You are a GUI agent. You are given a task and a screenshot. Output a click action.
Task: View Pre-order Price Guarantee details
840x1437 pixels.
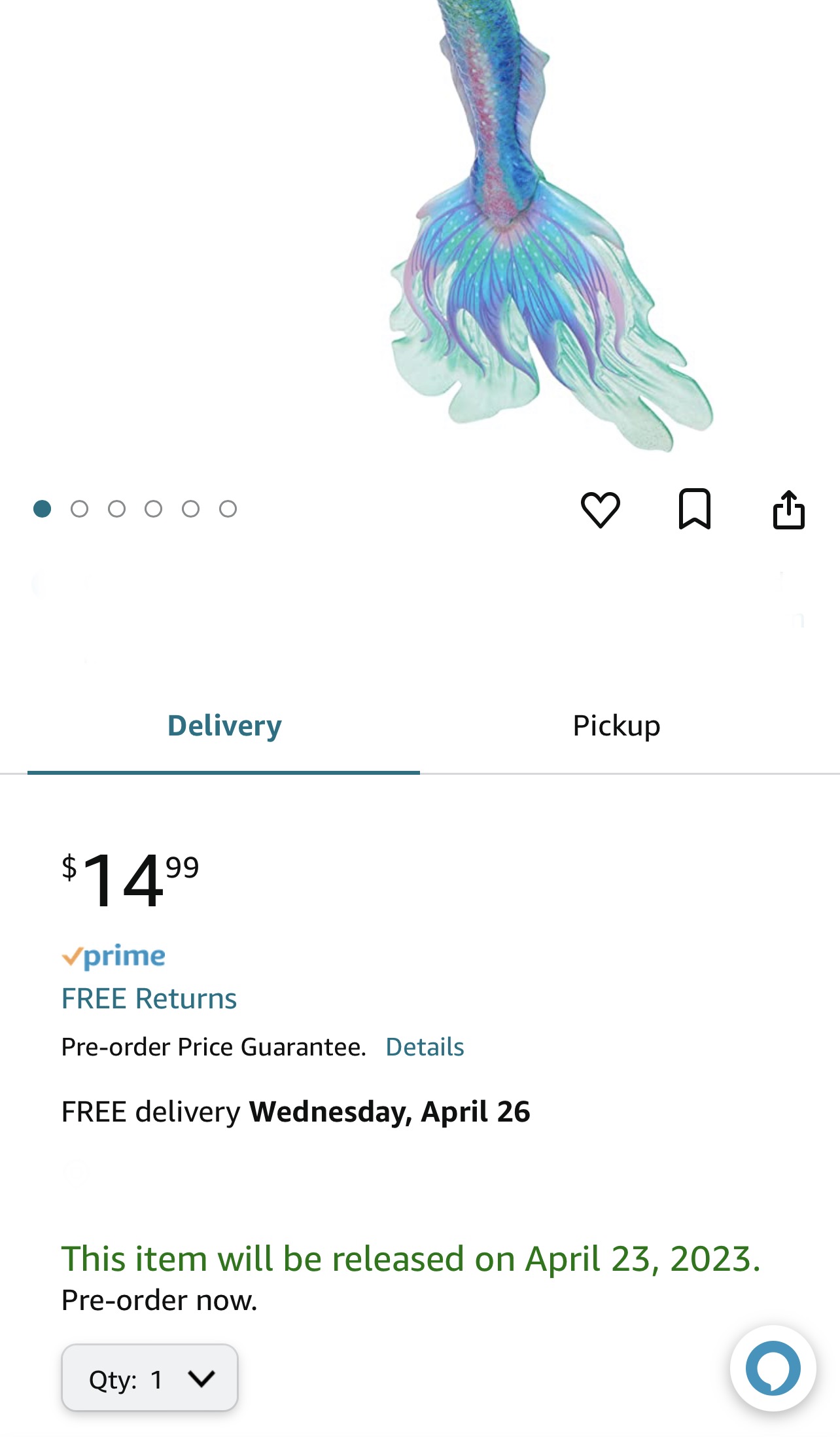pyautogui.click(x=425, y=1047)
